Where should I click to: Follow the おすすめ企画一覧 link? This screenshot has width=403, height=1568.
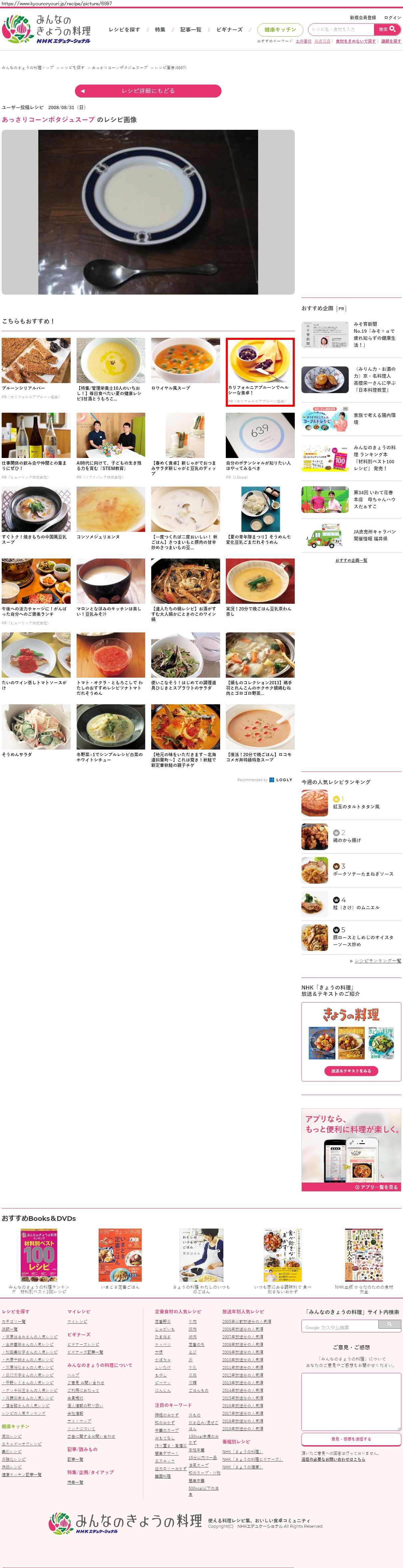coord(351,560)
